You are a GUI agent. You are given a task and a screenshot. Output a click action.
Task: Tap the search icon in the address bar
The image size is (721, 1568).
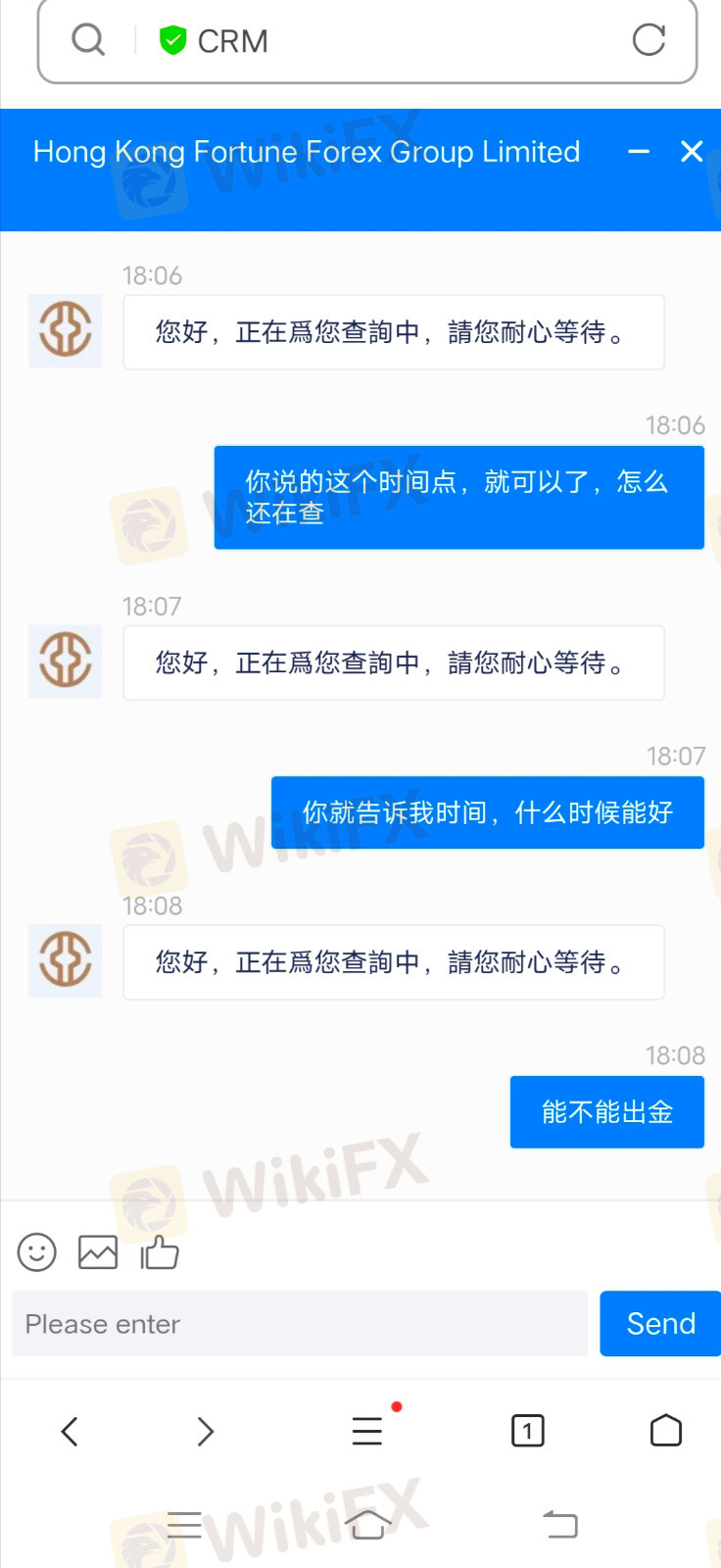pos(88,39)
